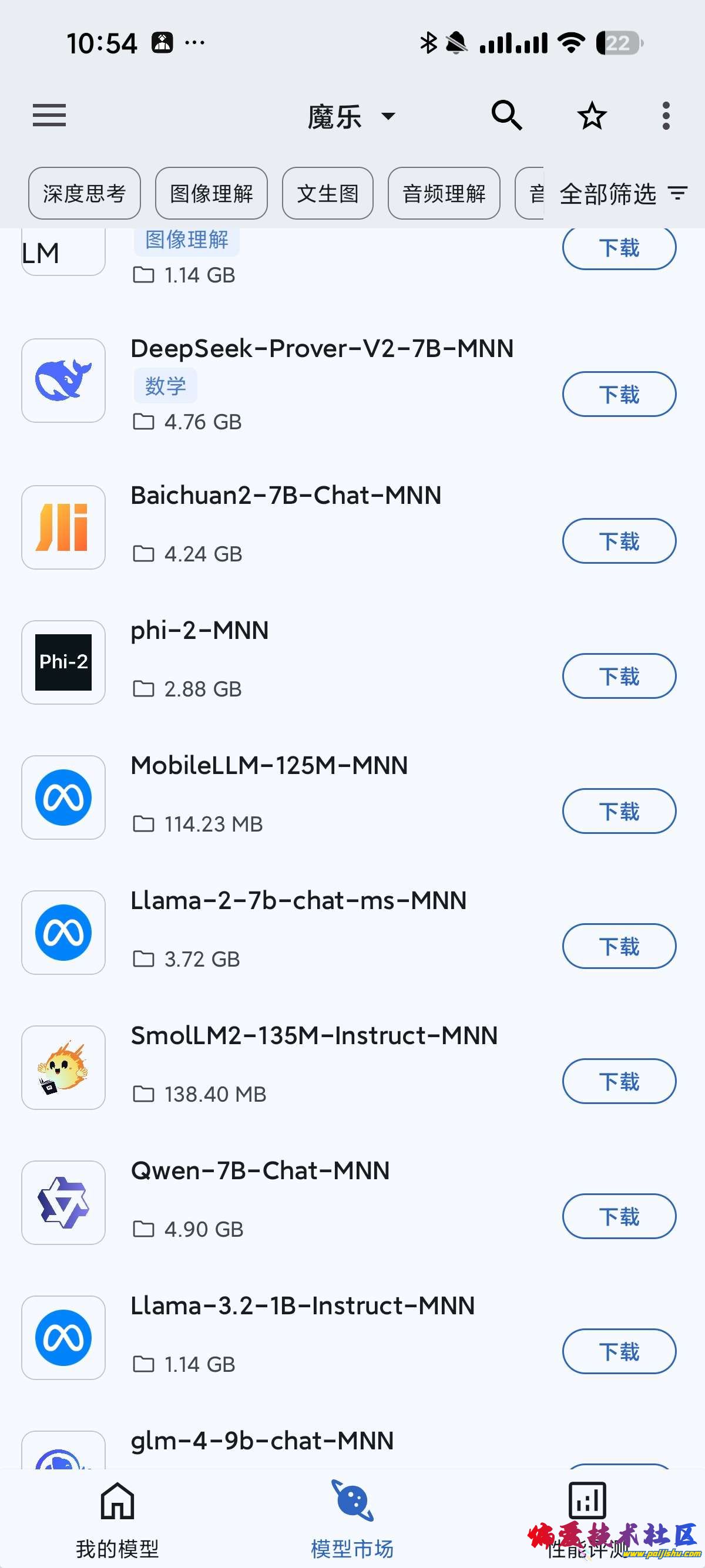This screenshot has height=1568, width=705.
Task: Download Baichuan2-7B-Chat-MNN model
Action: click(619, 541)
